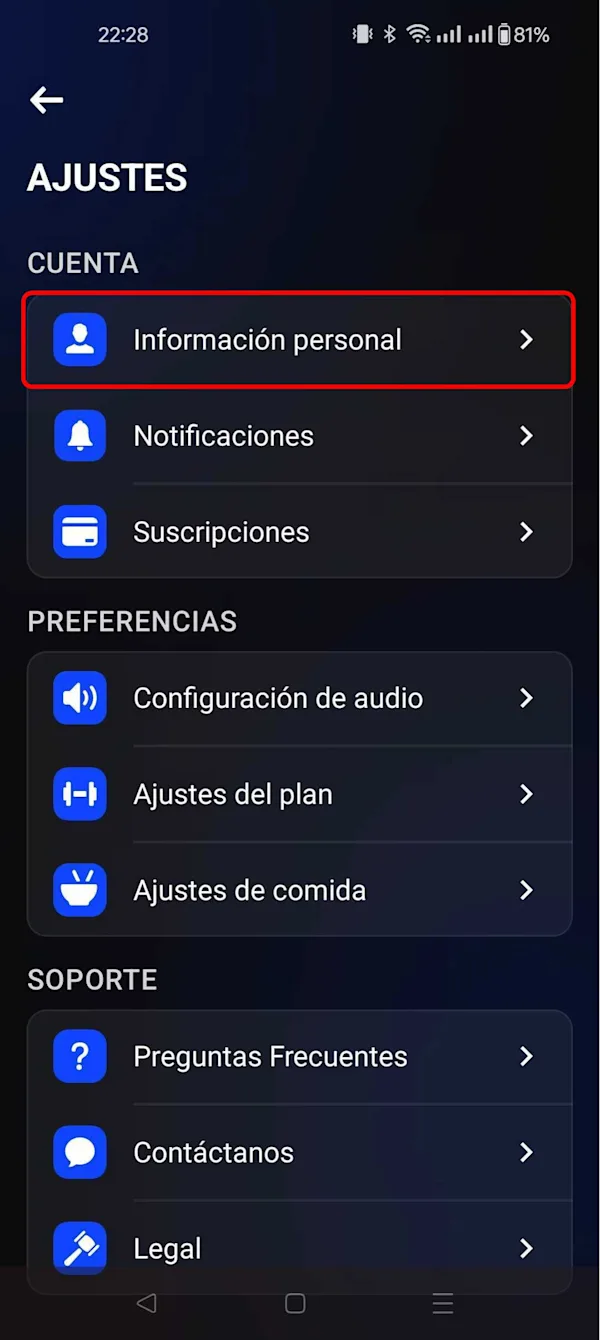Open recent apps from navigation bar
The image size is (600, 1340).
point(443,1303)
